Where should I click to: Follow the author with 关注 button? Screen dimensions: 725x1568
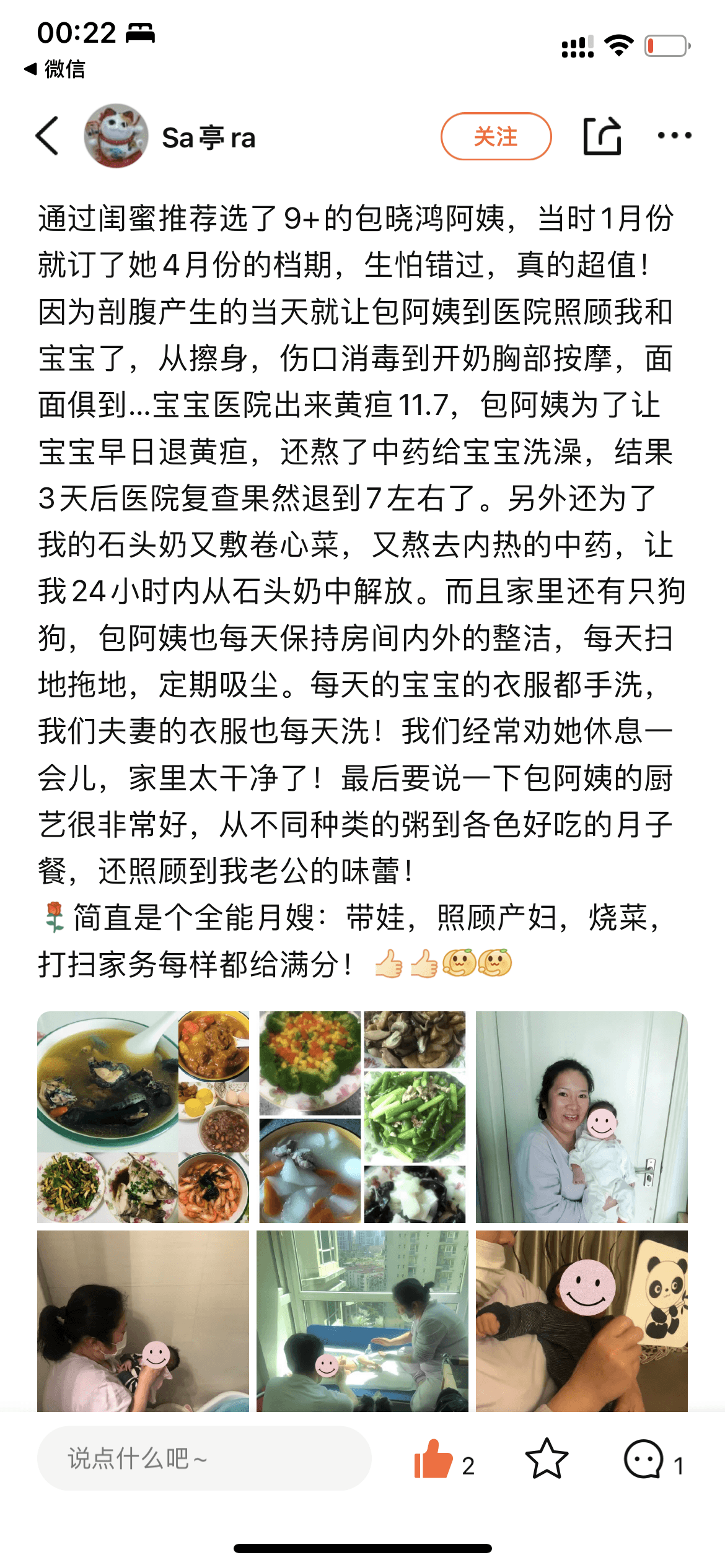point(496,136)
